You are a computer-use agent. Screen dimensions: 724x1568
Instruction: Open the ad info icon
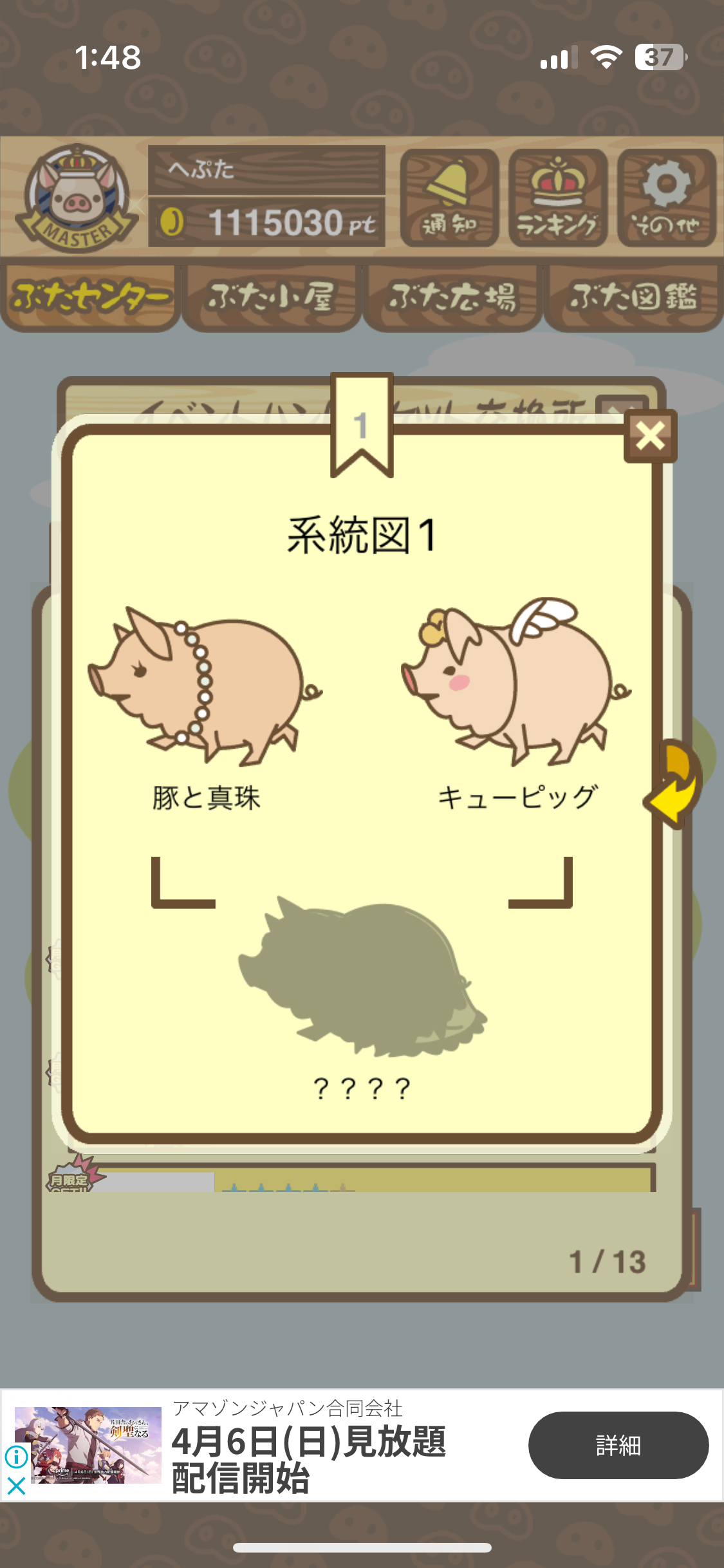[x=16, y=1456]
